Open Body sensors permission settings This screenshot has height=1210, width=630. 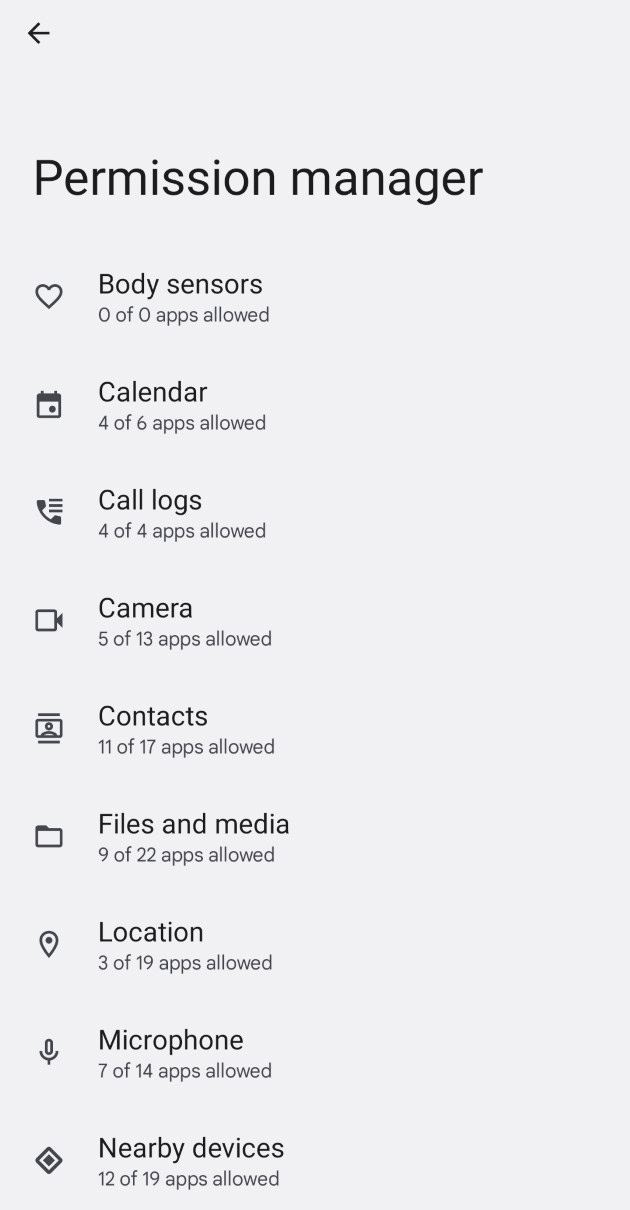tap(182, 298)
